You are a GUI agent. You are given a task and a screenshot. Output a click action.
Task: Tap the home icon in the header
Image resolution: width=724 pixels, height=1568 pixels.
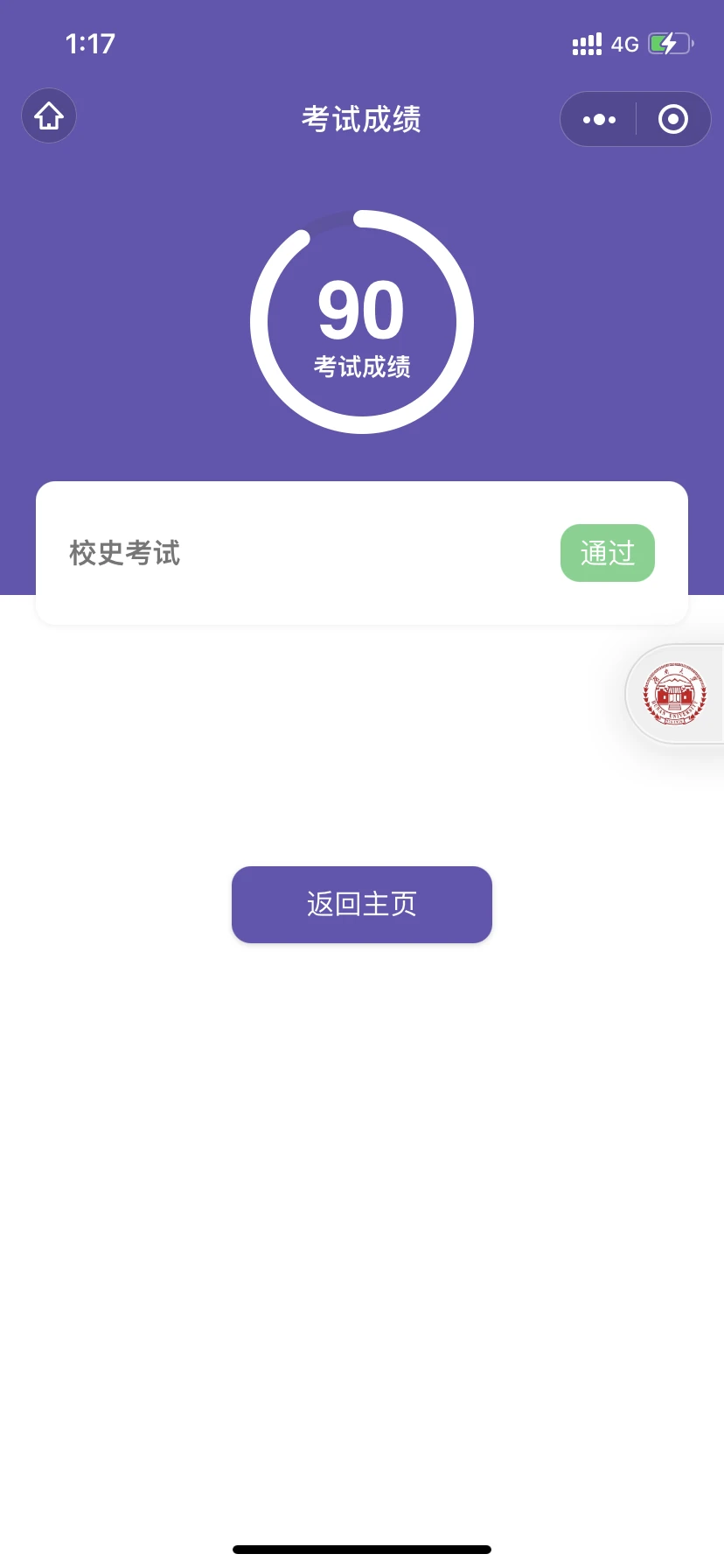pyautogui.click(x=49, y=116)
